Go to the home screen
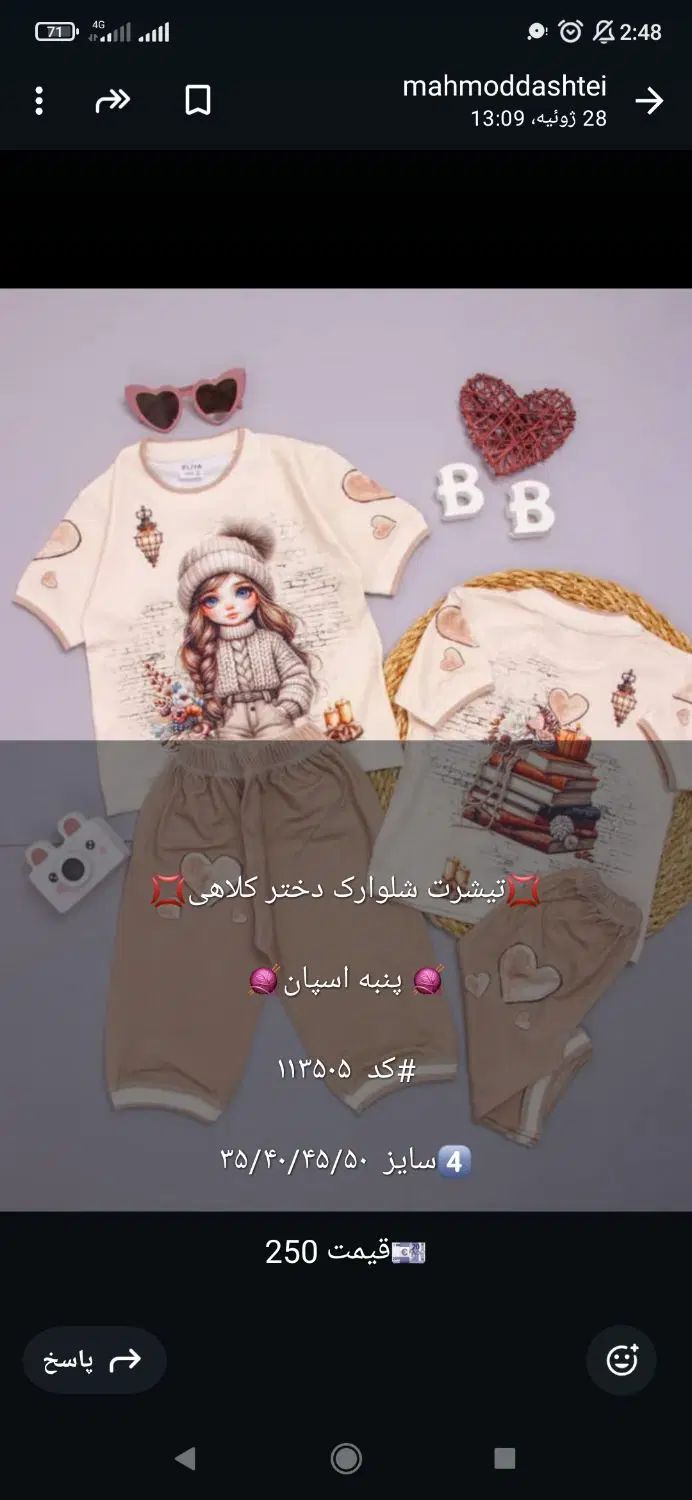This screenshot has height=1500, width=692. [x=346, y=1458]
